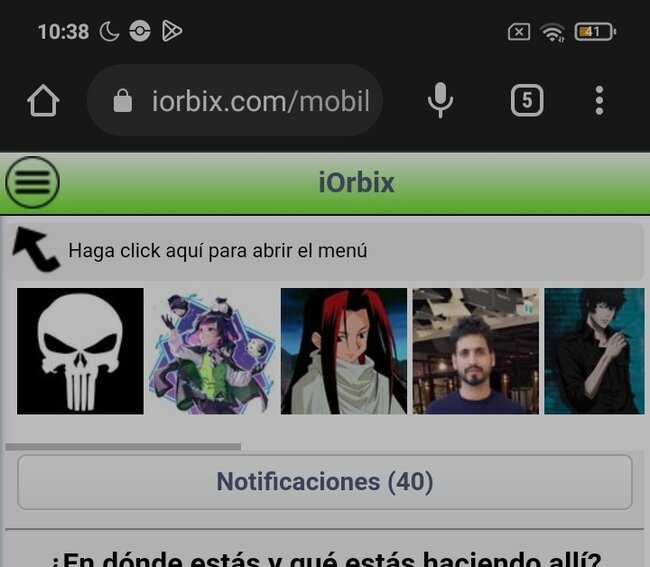The height and width of the screenshot is (567, 650).
Task: Open the red-haired anime character profile
Action: (x=343, y=351)
